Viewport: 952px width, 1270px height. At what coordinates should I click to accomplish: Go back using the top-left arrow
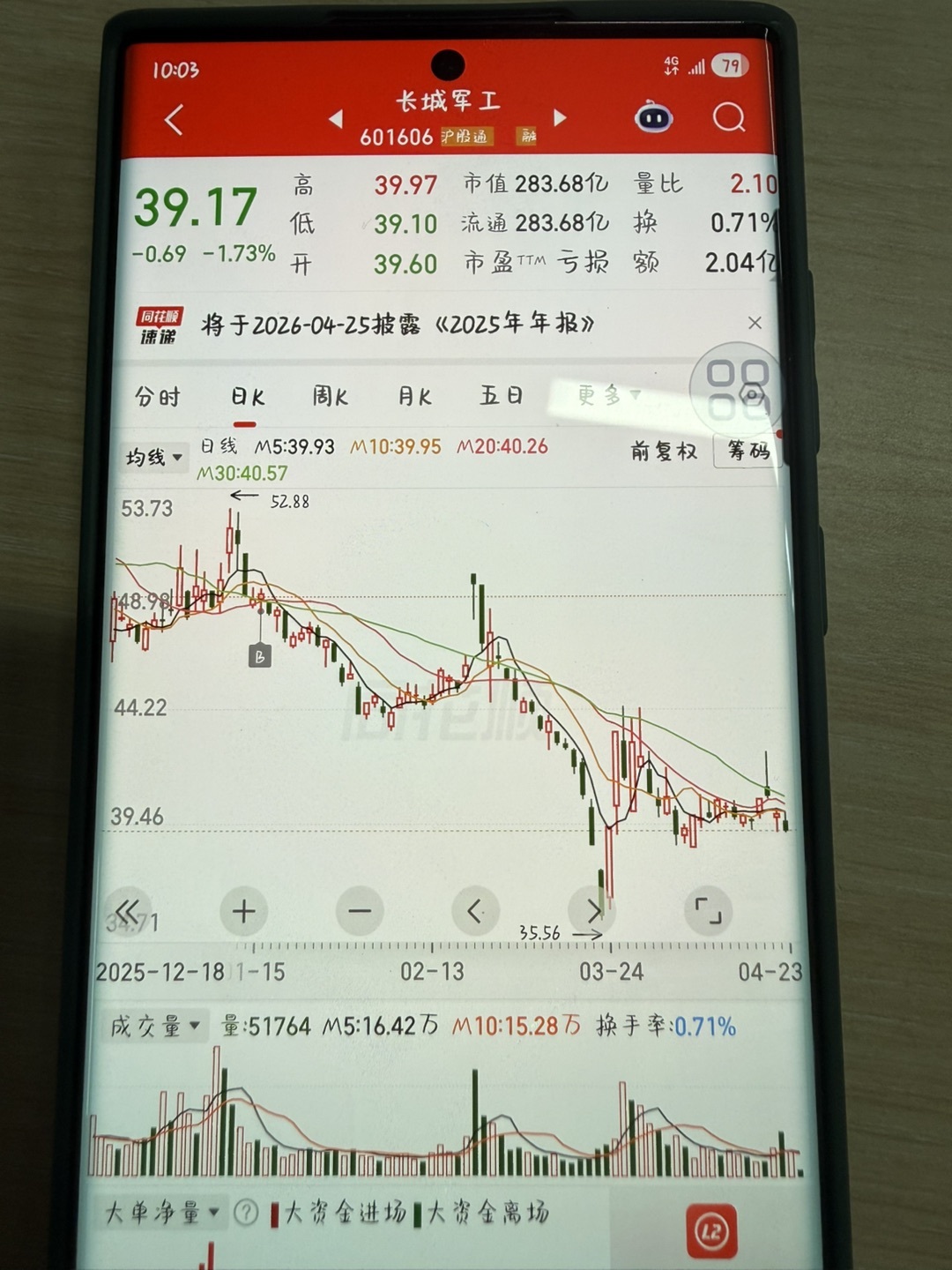point(174,119)
